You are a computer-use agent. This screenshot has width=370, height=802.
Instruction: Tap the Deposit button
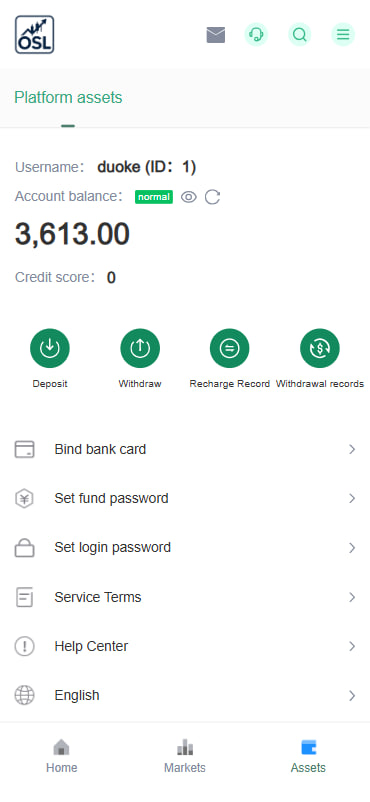50,359
